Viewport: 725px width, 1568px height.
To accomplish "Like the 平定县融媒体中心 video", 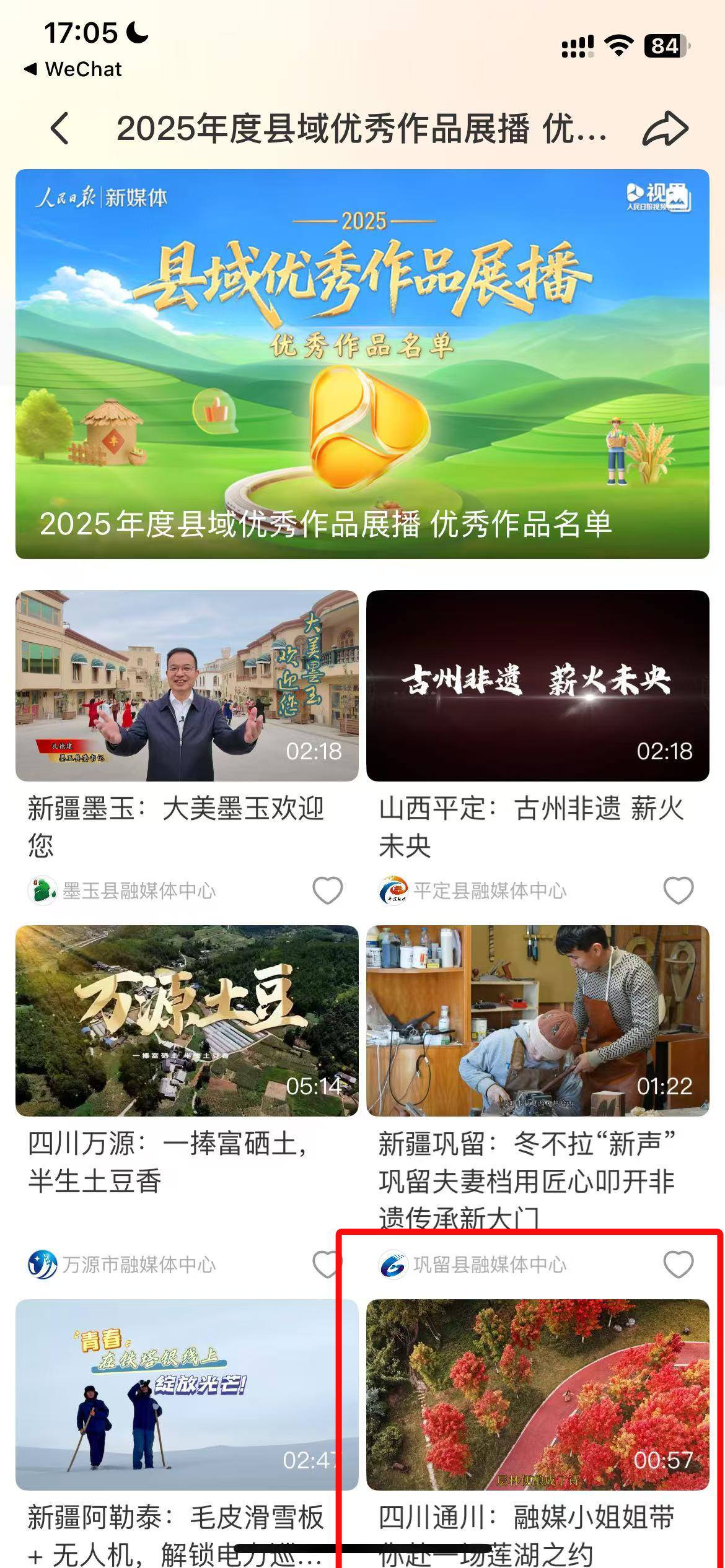I will tap(678, 891).
